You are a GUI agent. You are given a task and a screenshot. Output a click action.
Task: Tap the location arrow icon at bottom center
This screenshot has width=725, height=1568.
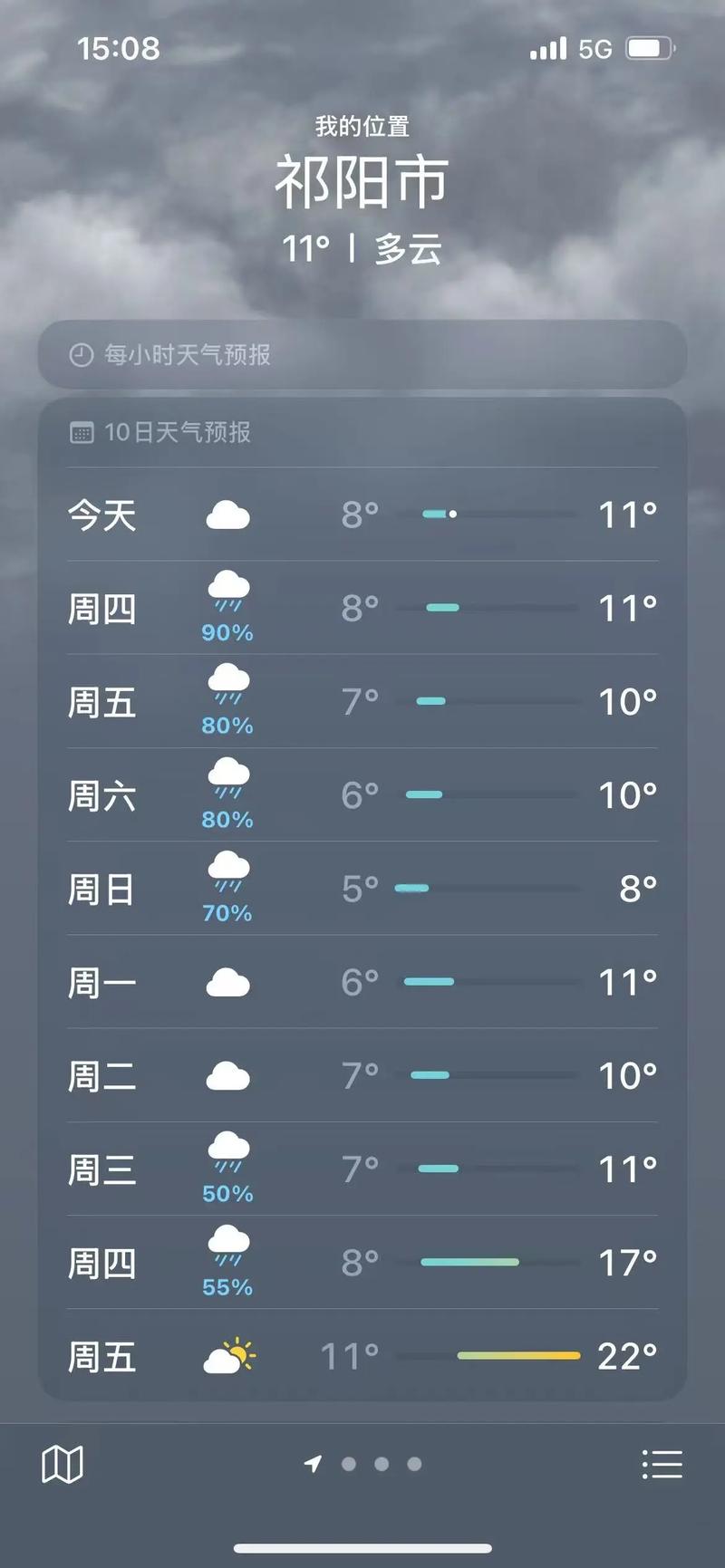pos(313,1462)
